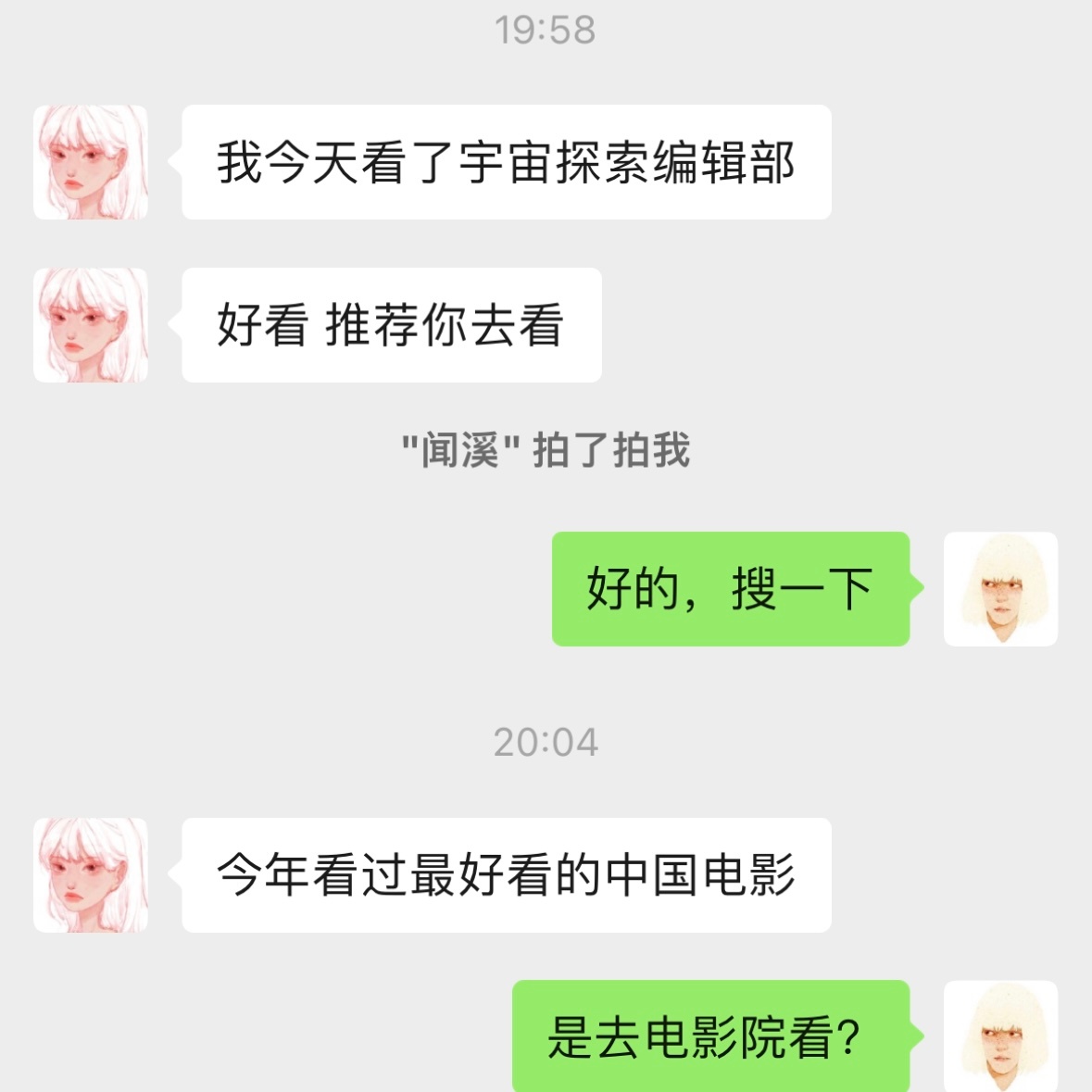This screenshot has width=1092, height=1092.
Task: Open my avatar beside 好的，搜一下
Action: (1000, 589)
